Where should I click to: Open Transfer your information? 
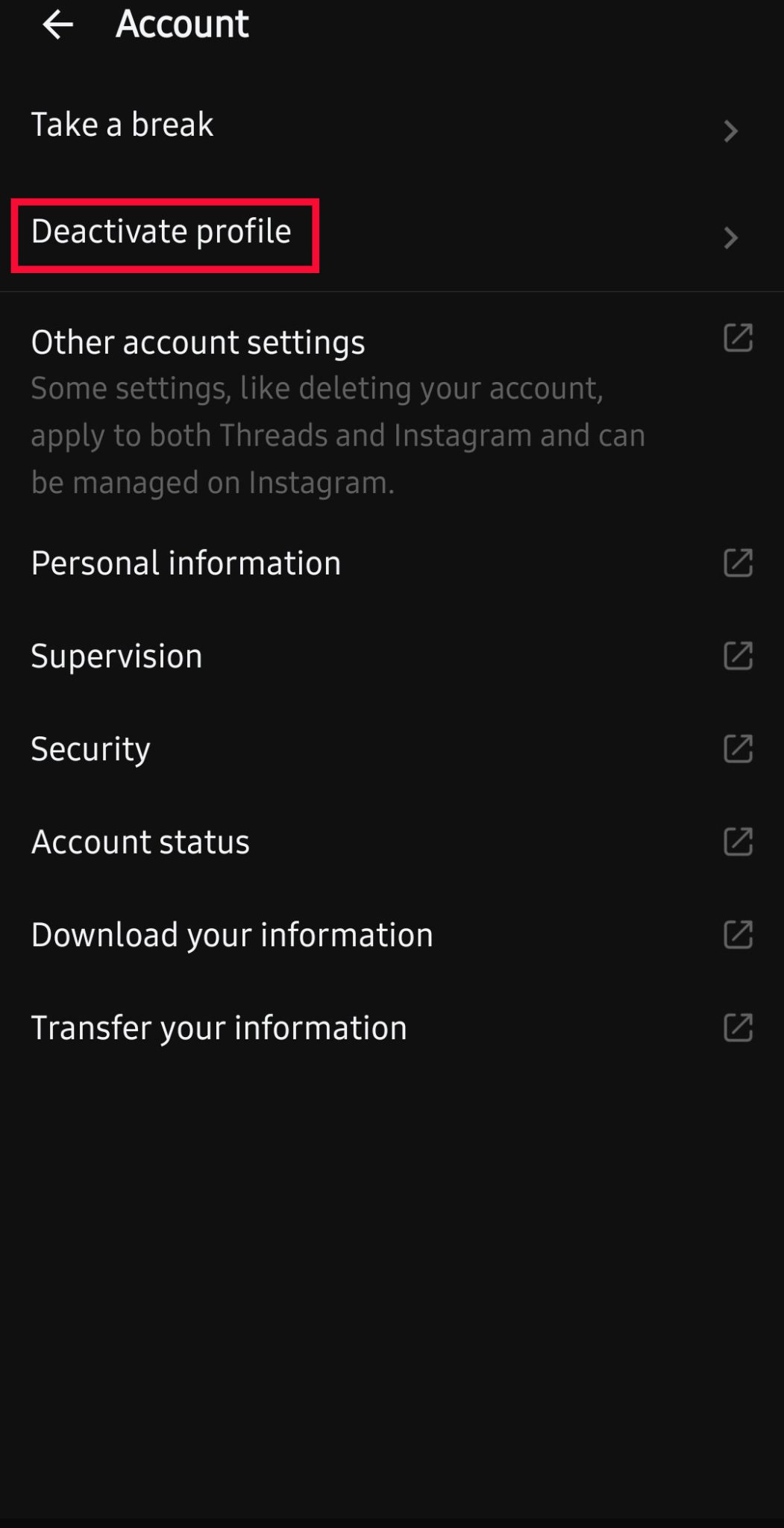(219, 1027)
